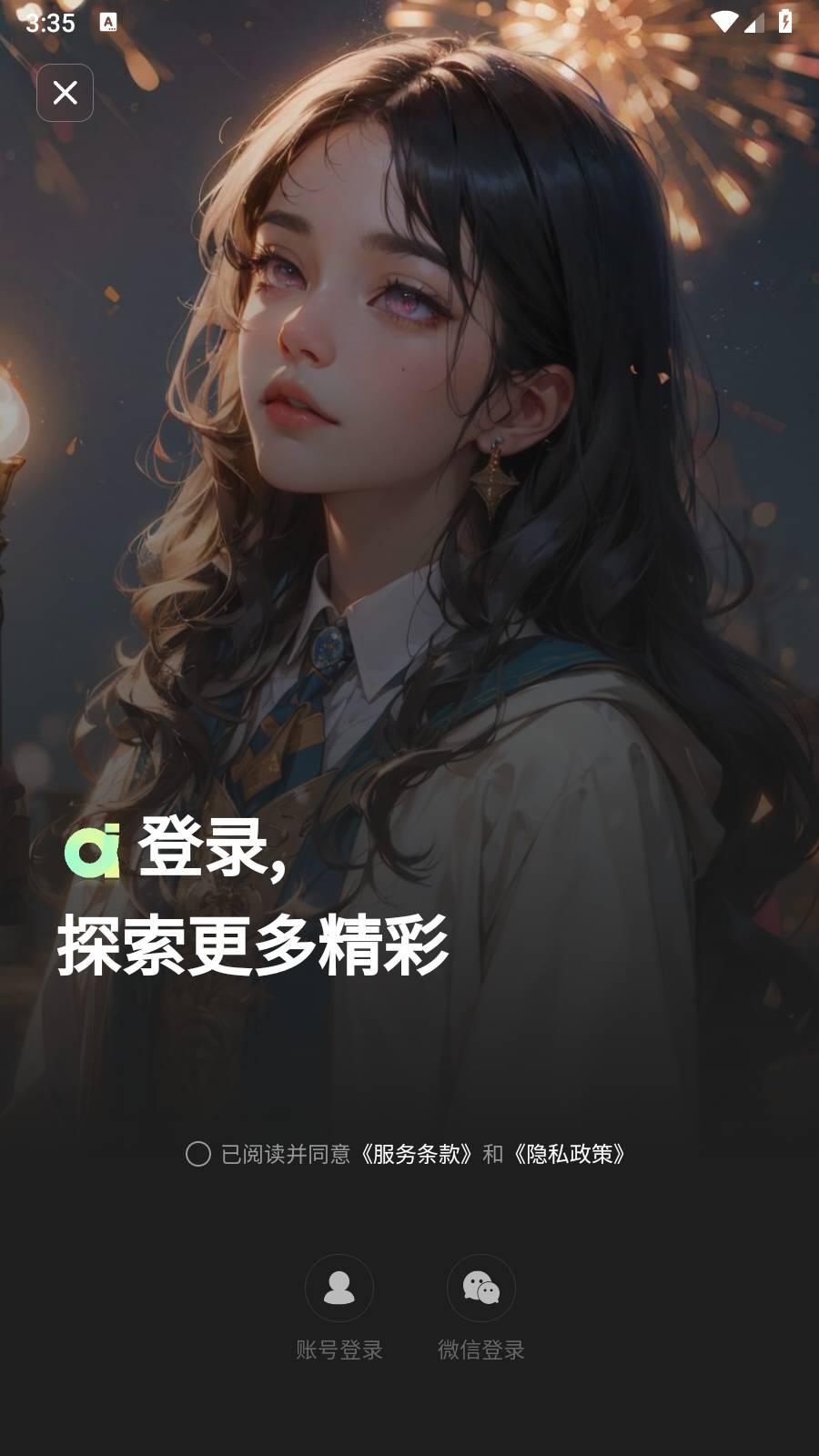
Task: Choose the 账号登录 login method
Action: click(x=339, y=1350)
